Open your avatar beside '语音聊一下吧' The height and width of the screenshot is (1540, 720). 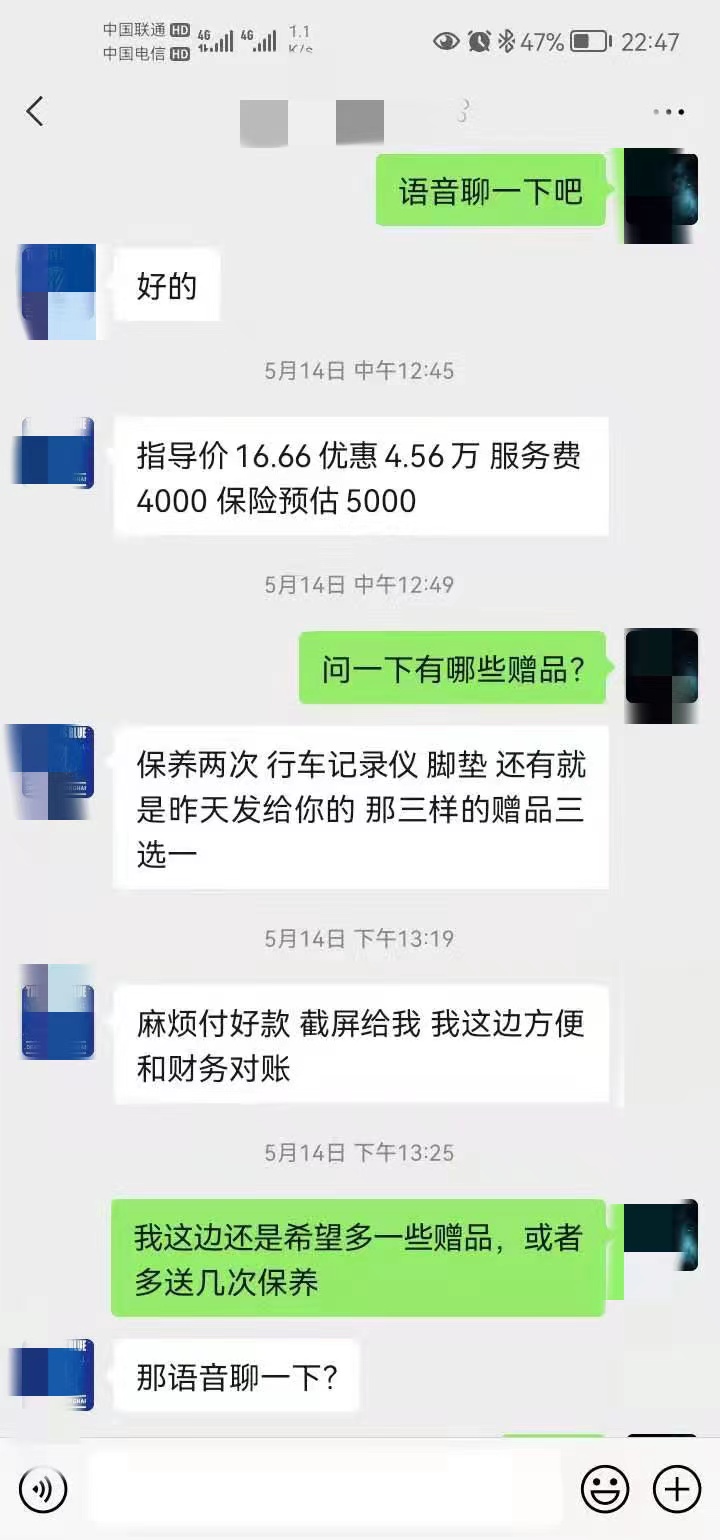(x=661, y=196)
